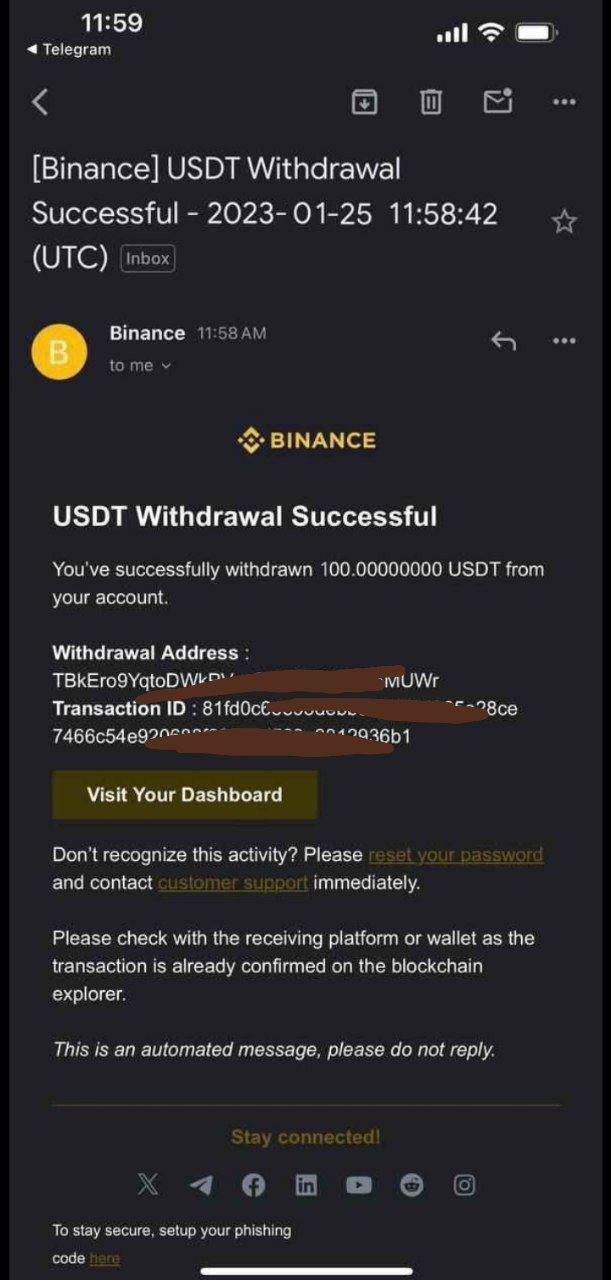Open Binance's Instagram icon
Image resolution: width=611 pixels, height=1280 pixels.
(465, 1185)
